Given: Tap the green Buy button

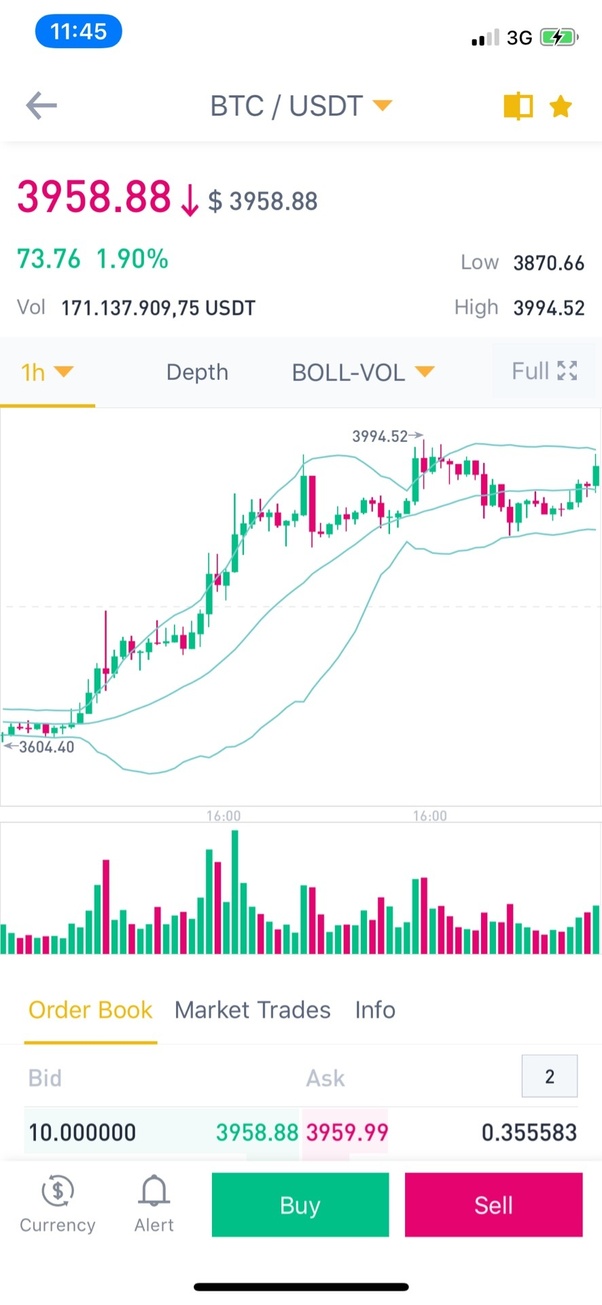Looking at the screenshot, I should 300,1205.
